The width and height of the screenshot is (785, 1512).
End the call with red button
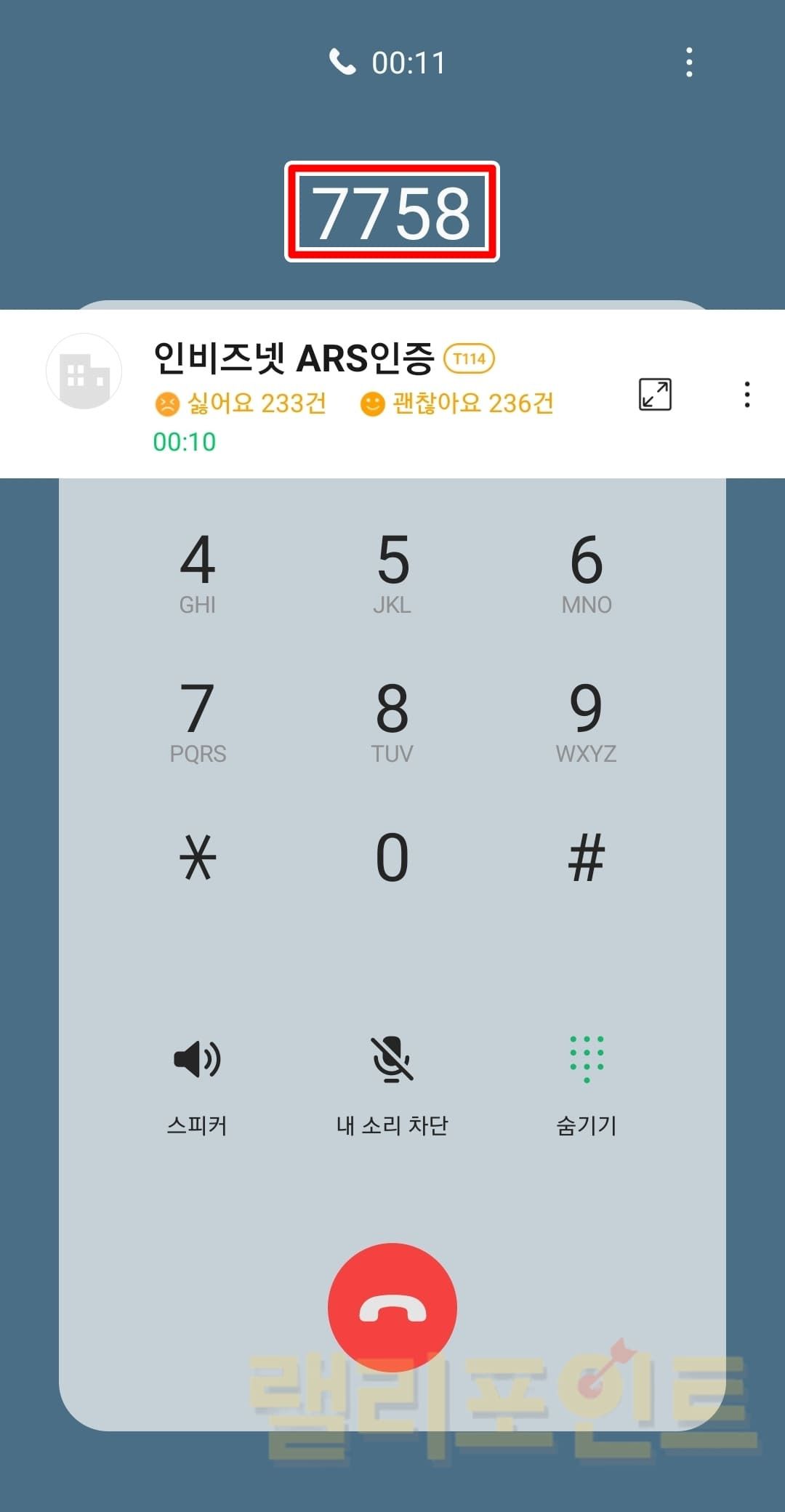tap(392, 1307)
